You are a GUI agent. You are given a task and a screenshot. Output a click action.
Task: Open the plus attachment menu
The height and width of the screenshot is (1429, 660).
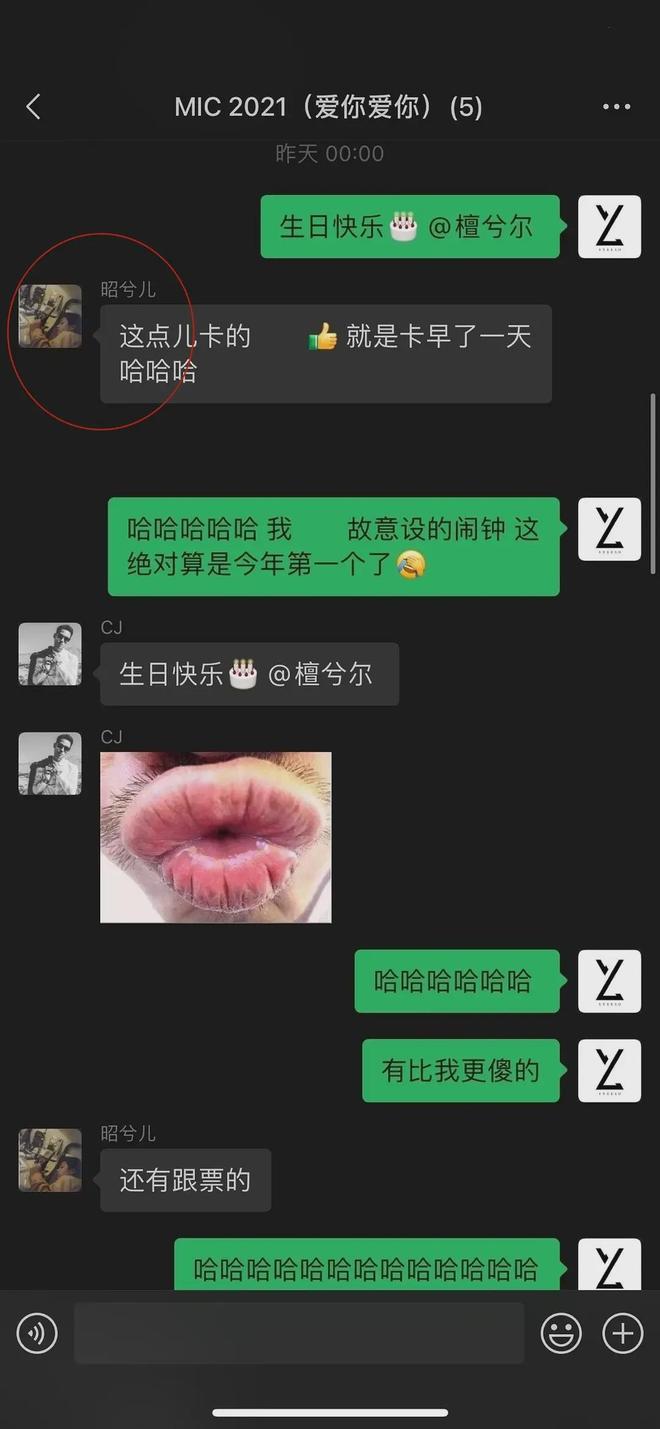point(622,1333)
